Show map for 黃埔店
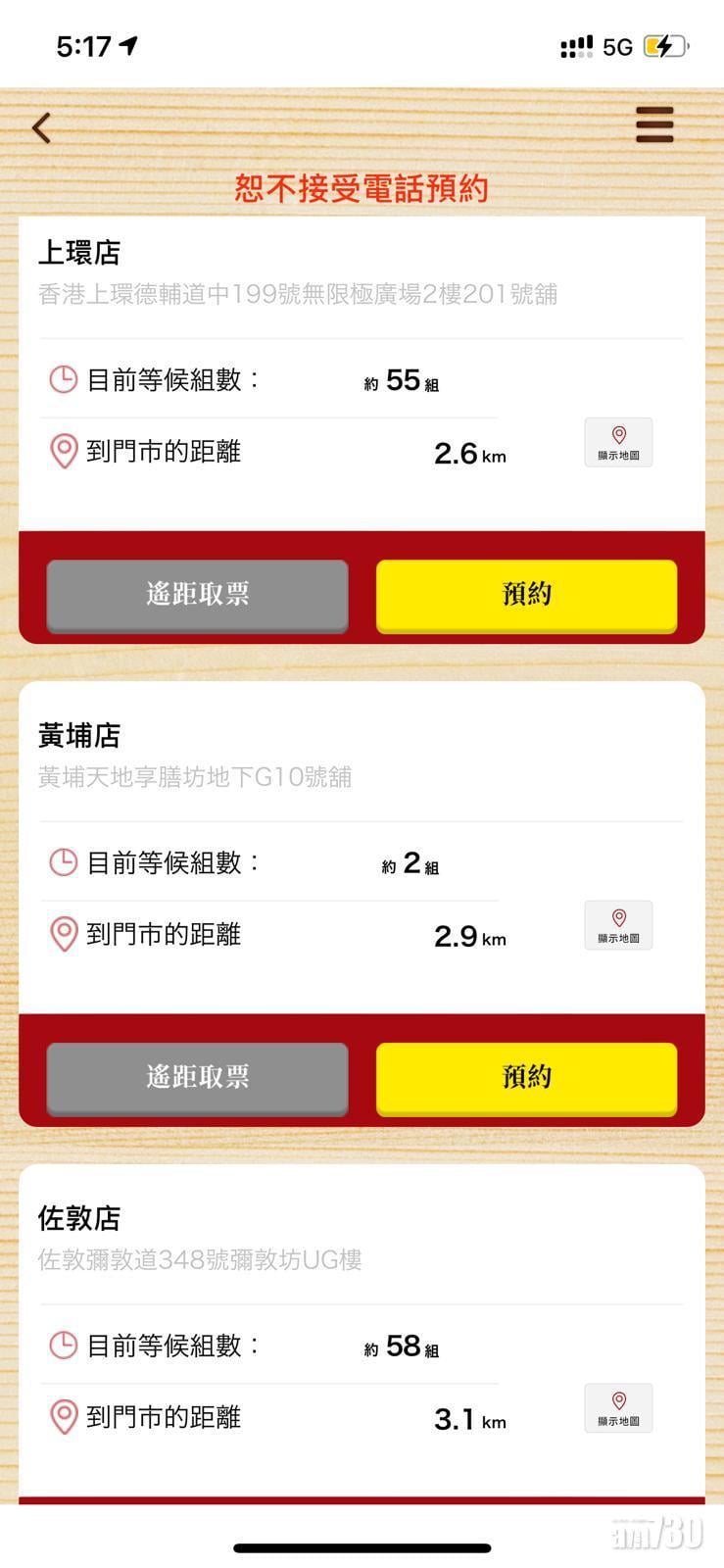Screen dimensions: 724x1568 point(618,925)
